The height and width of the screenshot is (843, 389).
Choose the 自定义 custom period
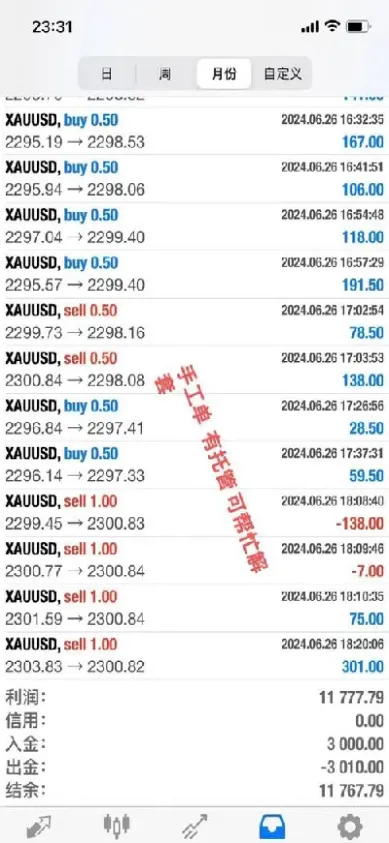(282, 74)
